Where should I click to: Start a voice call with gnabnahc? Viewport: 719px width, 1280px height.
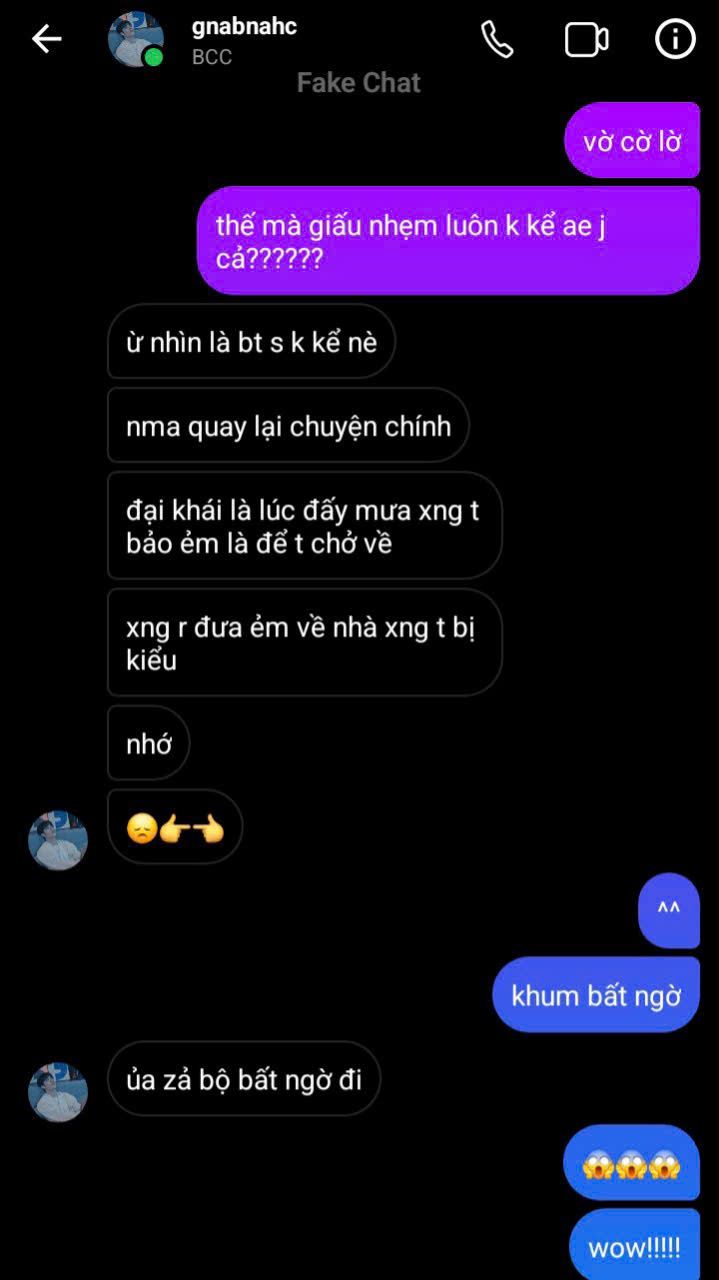(x=497, y=39)
